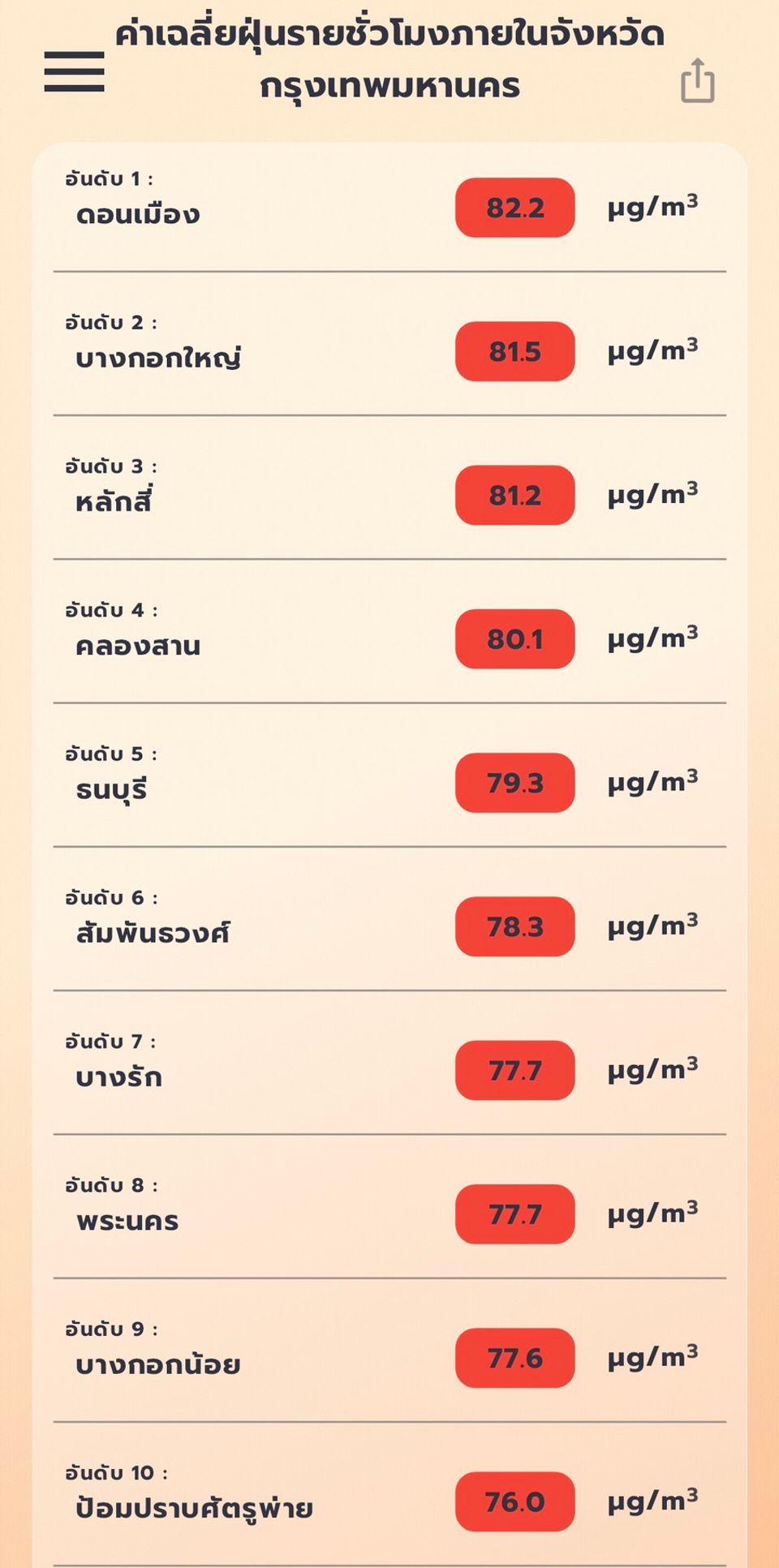
Task: Open the hamburger drawer menu
Action: pyautogui.click(x=75, y=71)
